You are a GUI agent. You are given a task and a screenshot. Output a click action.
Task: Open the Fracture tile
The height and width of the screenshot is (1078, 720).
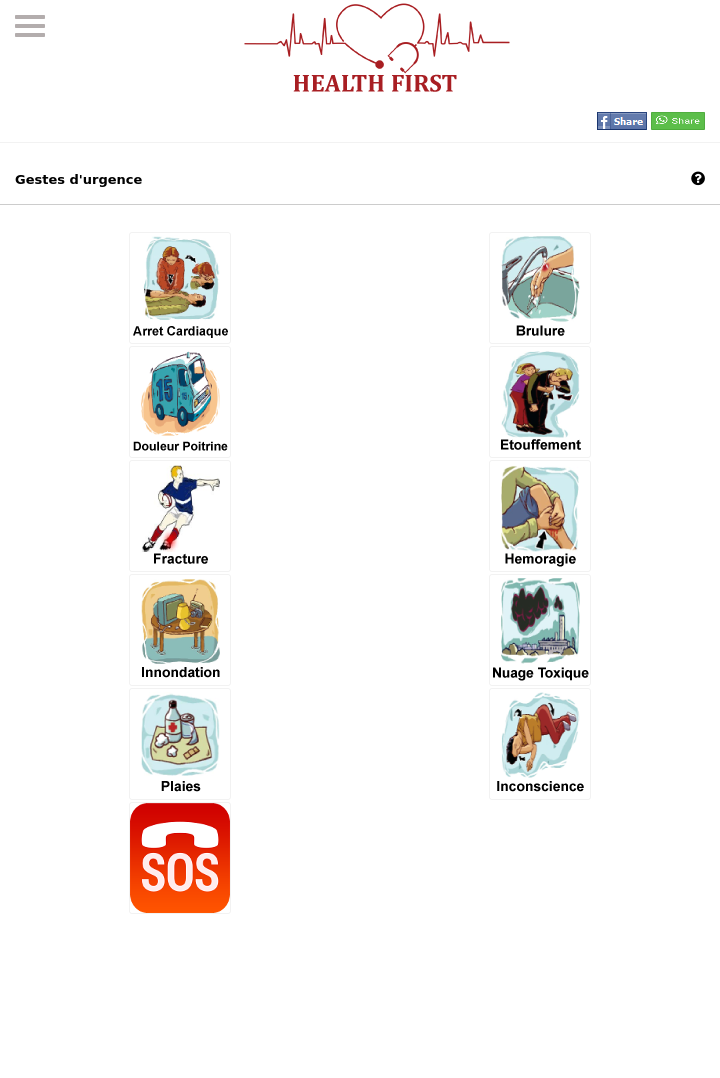[180, 516]
